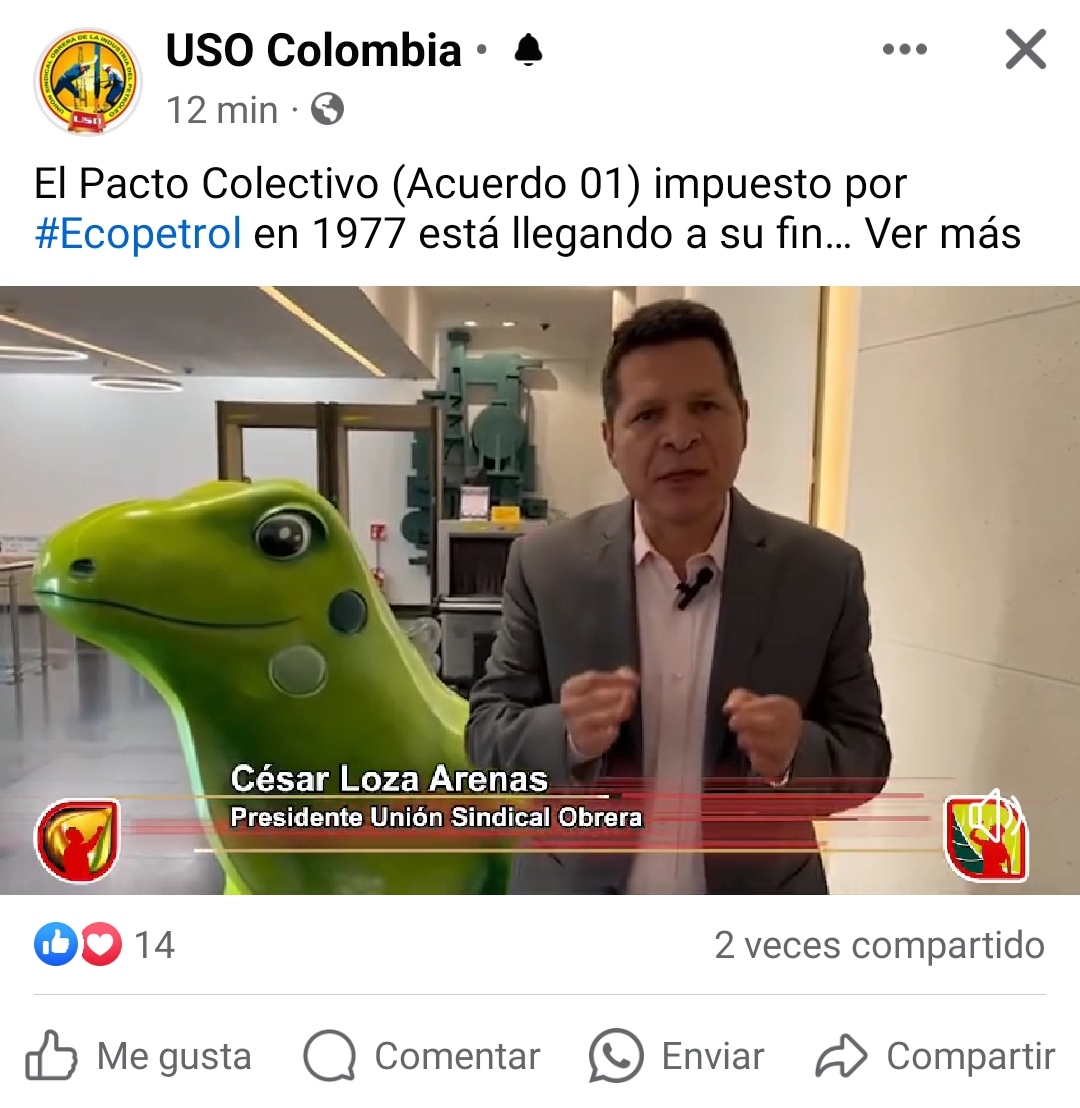Open USO Colombia profile picture
1080x1108 pixels.
88,81
